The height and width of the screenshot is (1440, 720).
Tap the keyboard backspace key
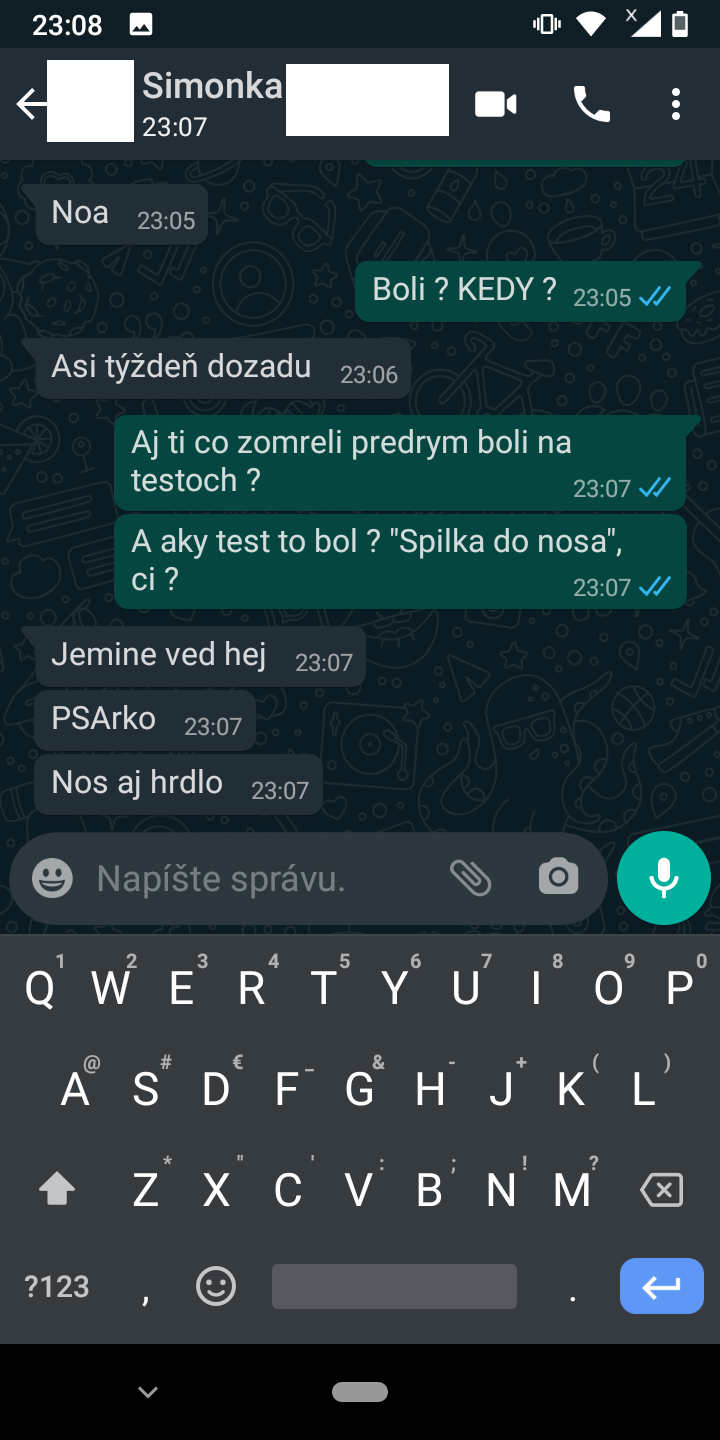[661, 1189]
